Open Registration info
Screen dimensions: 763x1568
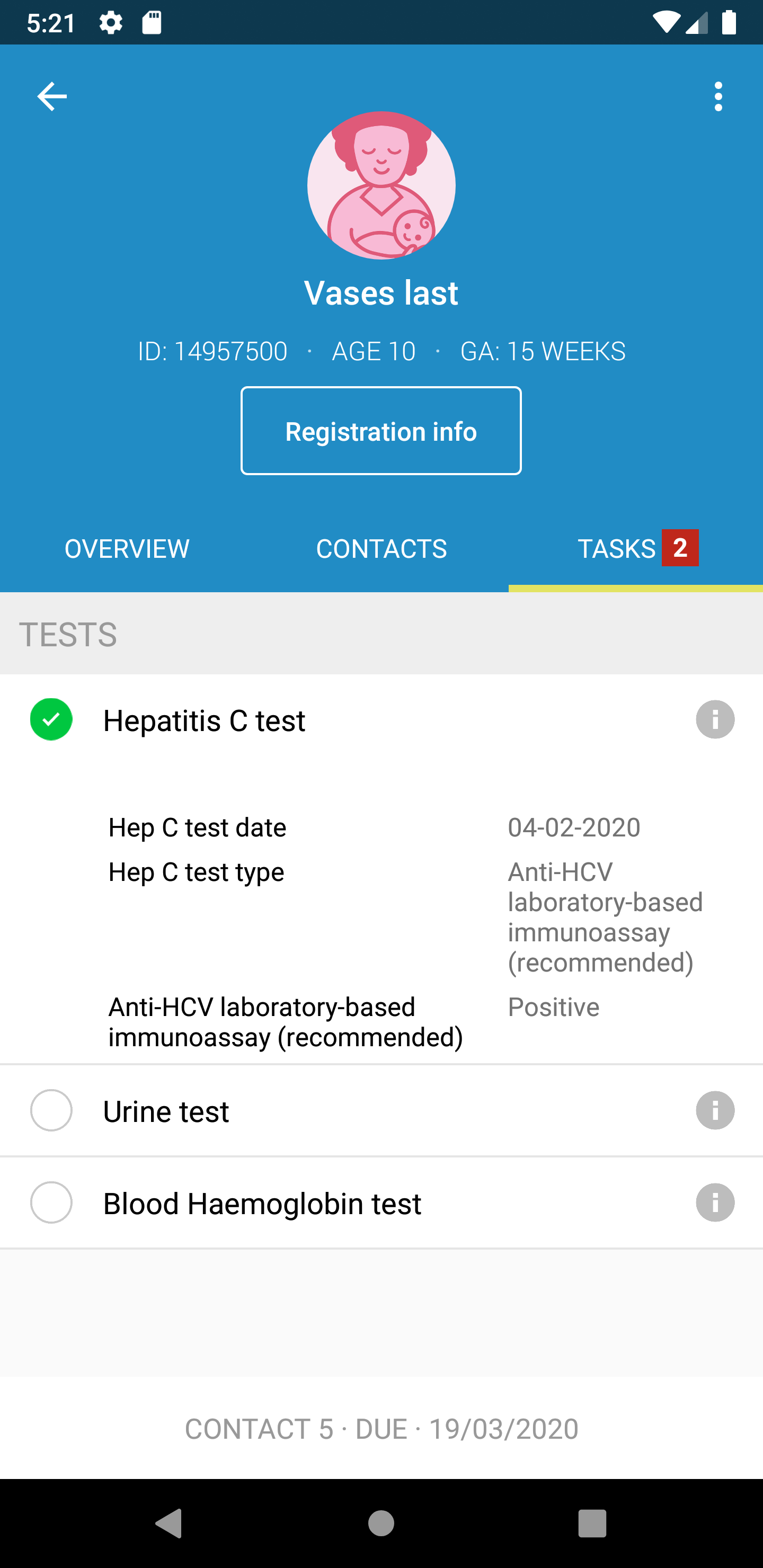[x=380, y=431]
